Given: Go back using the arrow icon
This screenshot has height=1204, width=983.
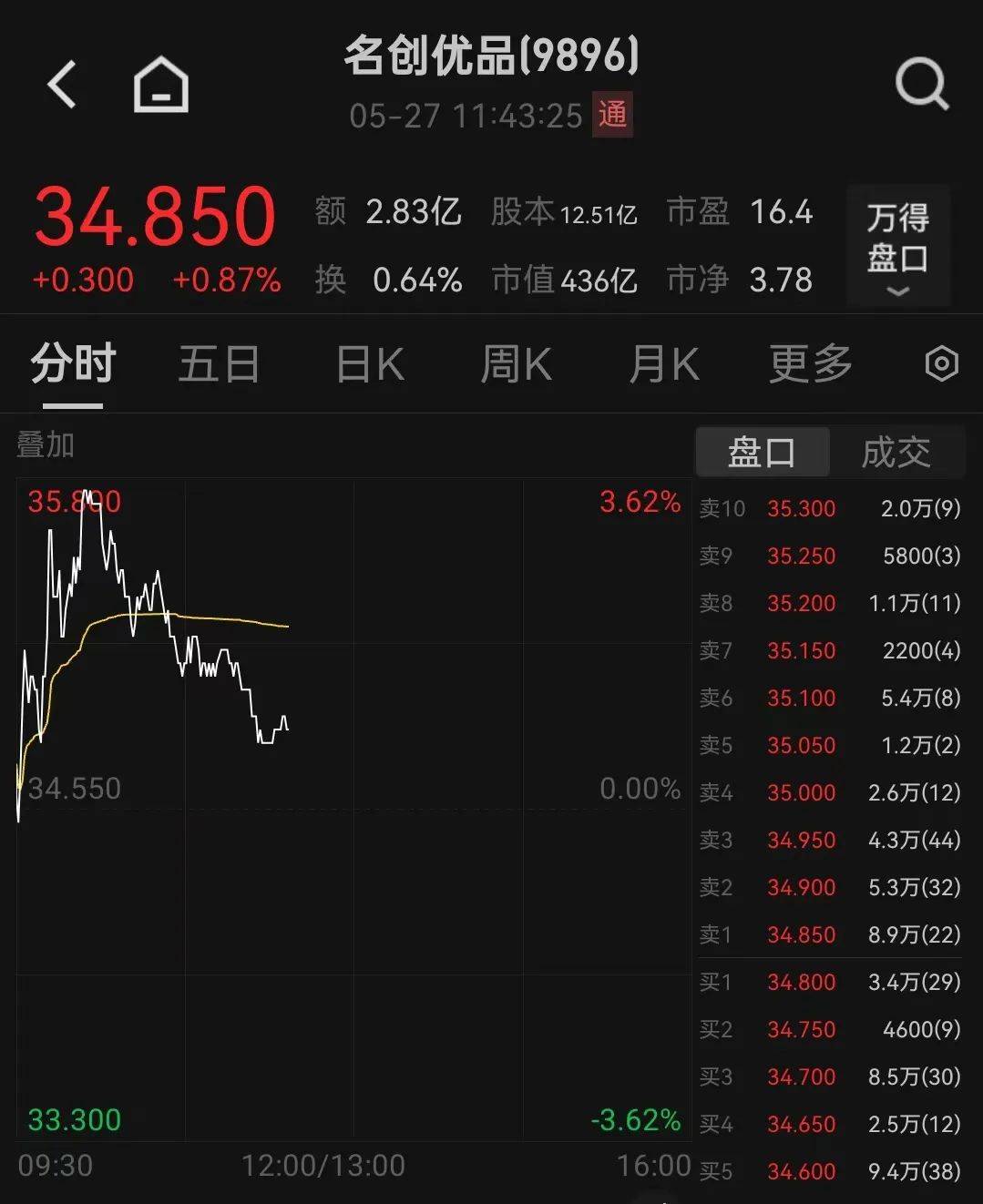Looking at the screenshot, I should pyautogui.click(x=62, y=85).
